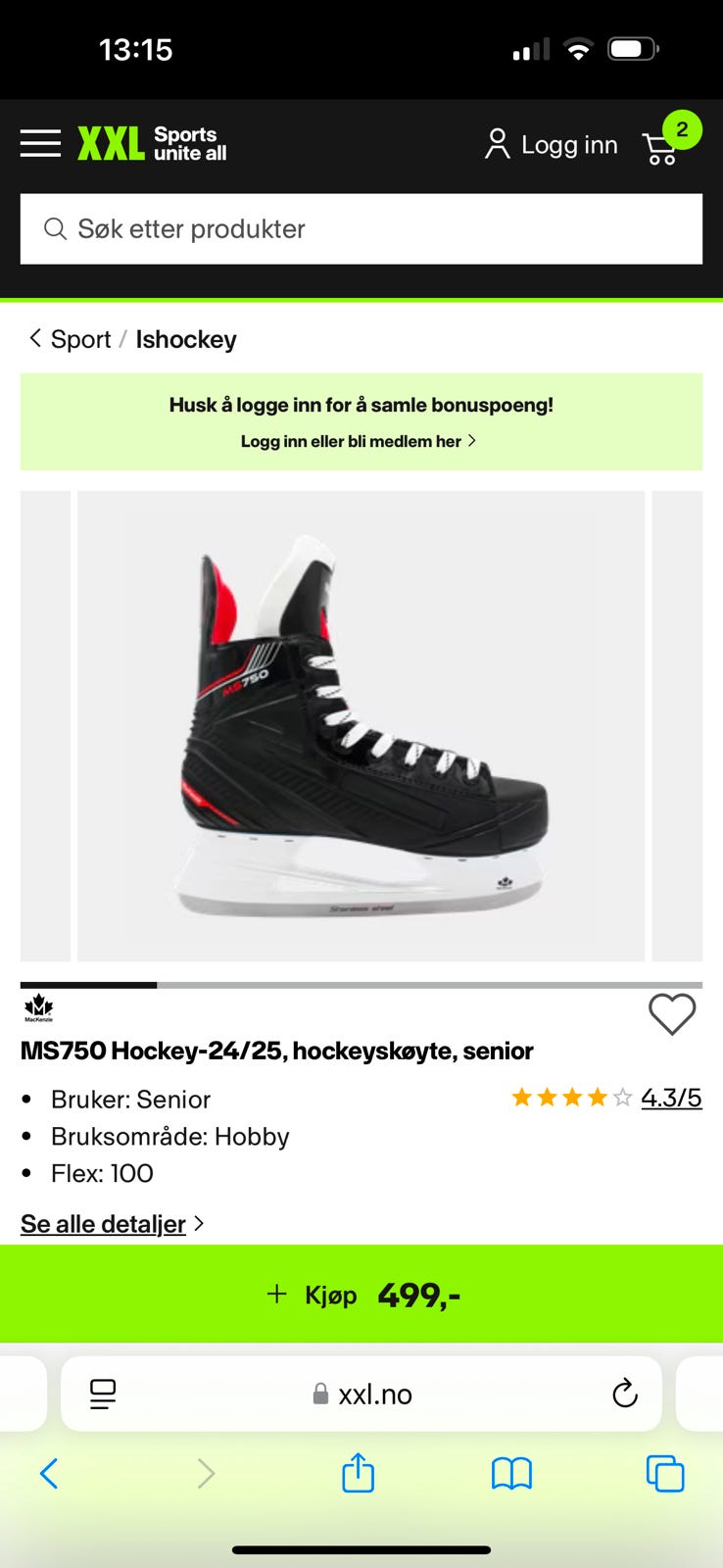
Task: Go to the XXL home page logo
Action: pos(152,144)
